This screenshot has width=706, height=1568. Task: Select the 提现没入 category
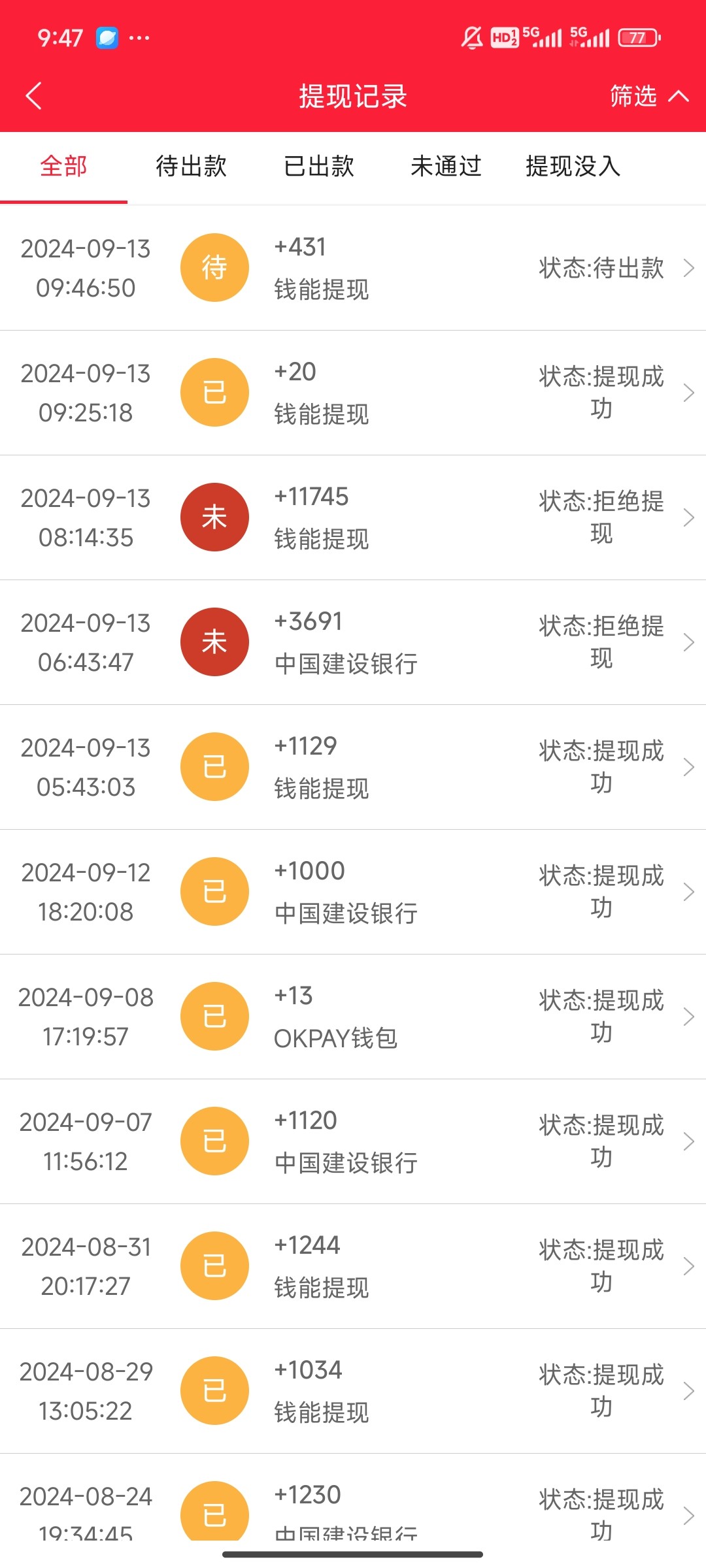point(572,167)
